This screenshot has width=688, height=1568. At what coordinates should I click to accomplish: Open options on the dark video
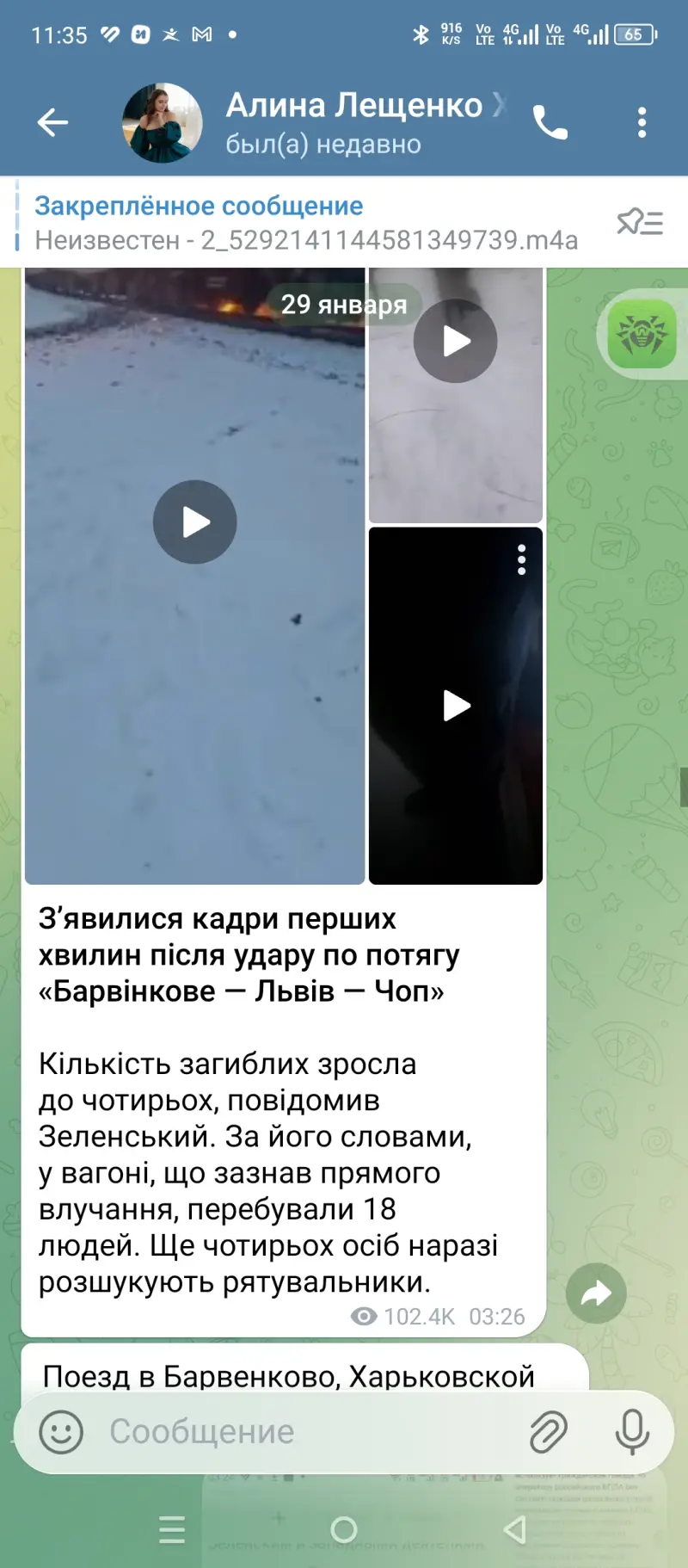pyautogui.click(x=521, y=560)
